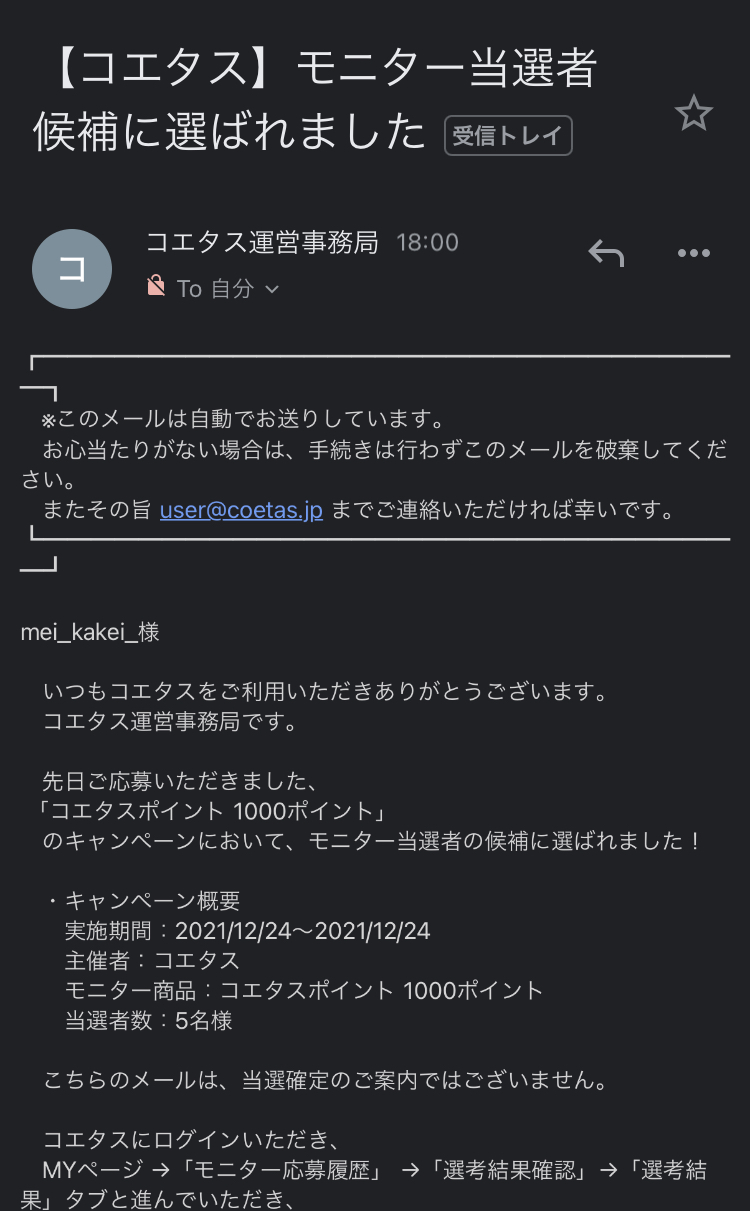The image size is (750, 1211).
Task: Tap the 受信トレイ label chip
Action: point(508,136)
